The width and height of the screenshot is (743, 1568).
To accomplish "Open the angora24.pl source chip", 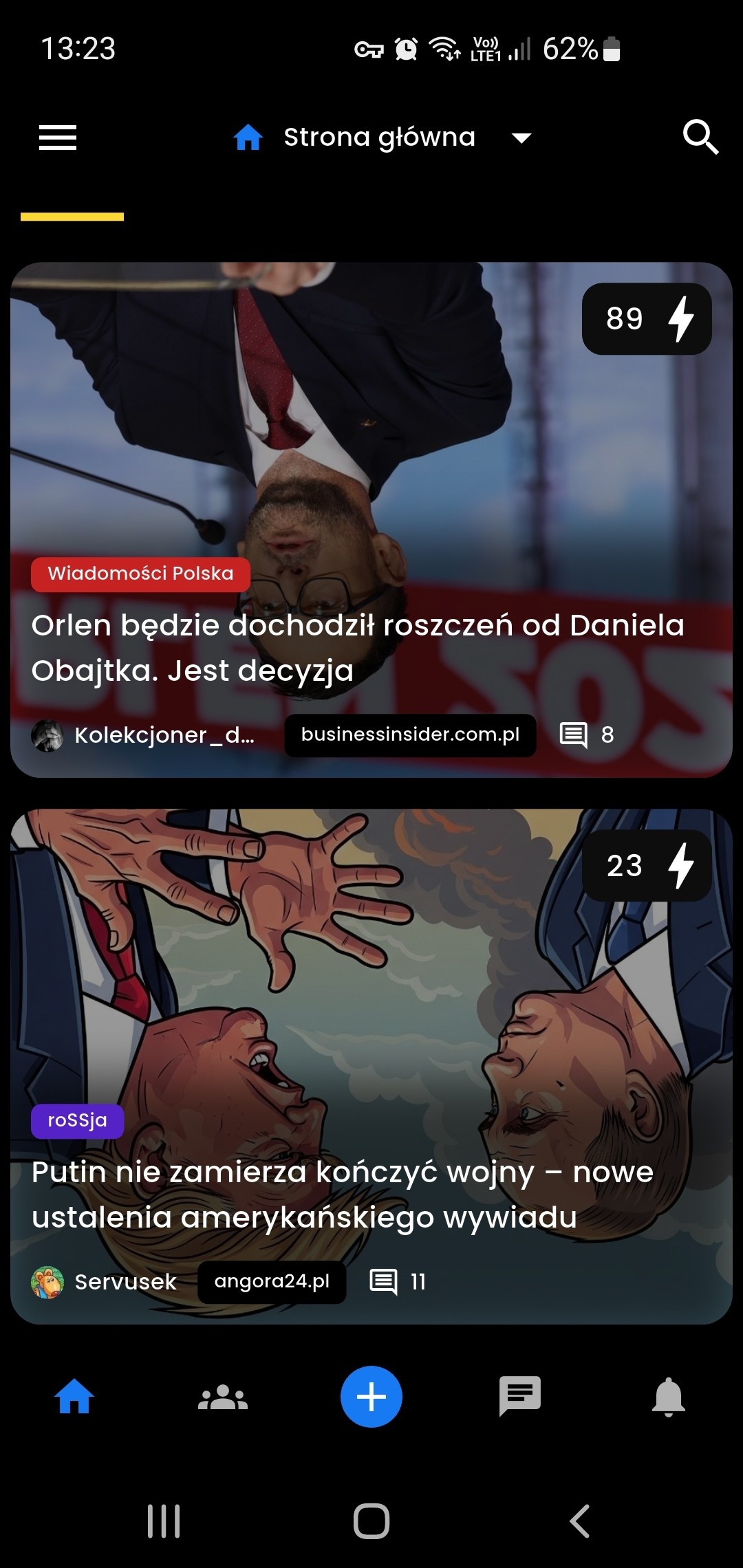I will click(272, 1282).
